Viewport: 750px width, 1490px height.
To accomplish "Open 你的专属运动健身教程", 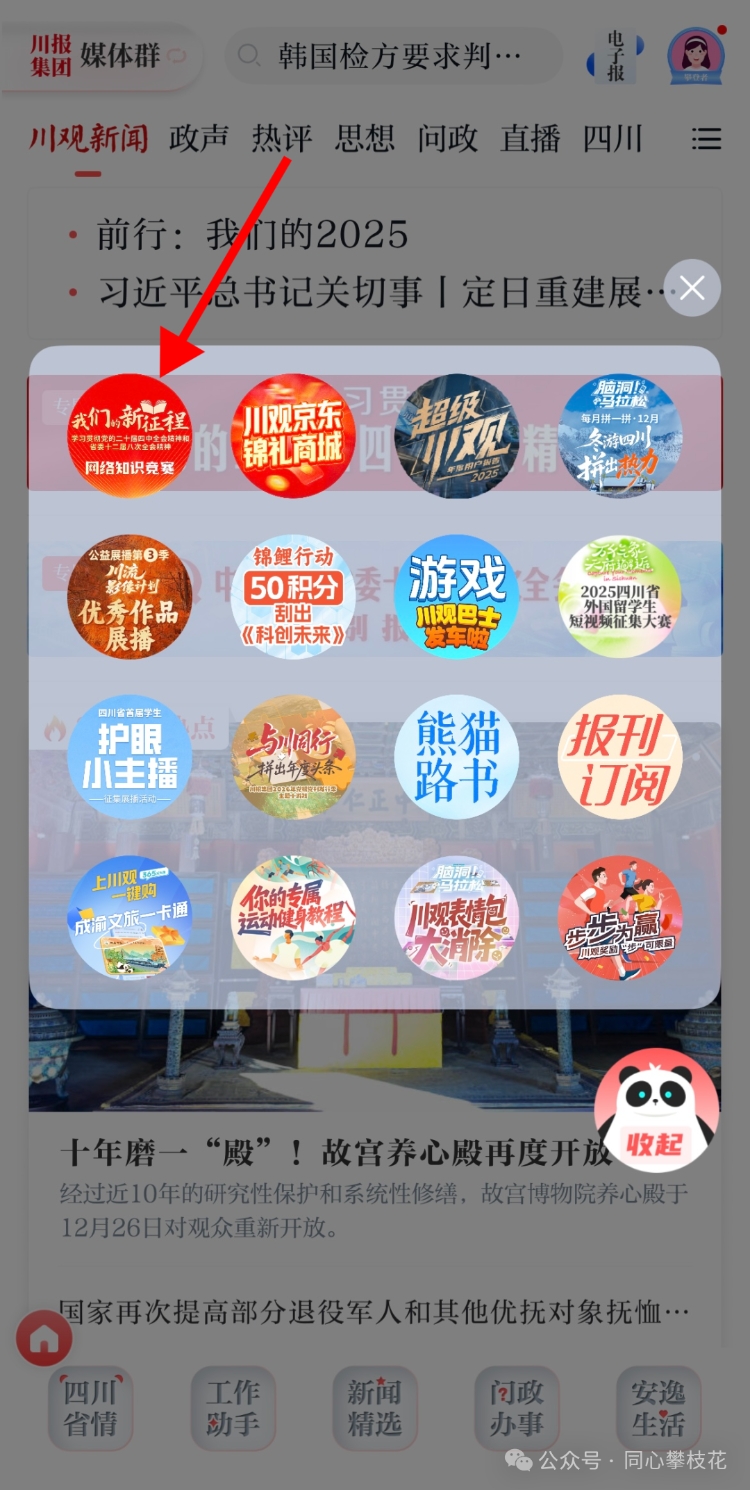I will (293, 918).
